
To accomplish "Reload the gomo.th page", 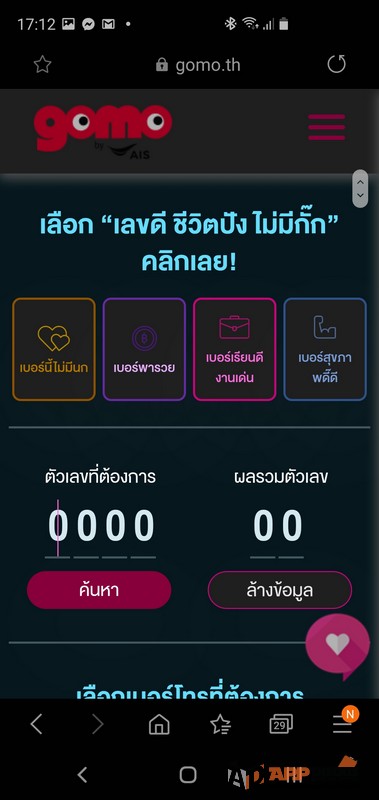I will [336, 64].
